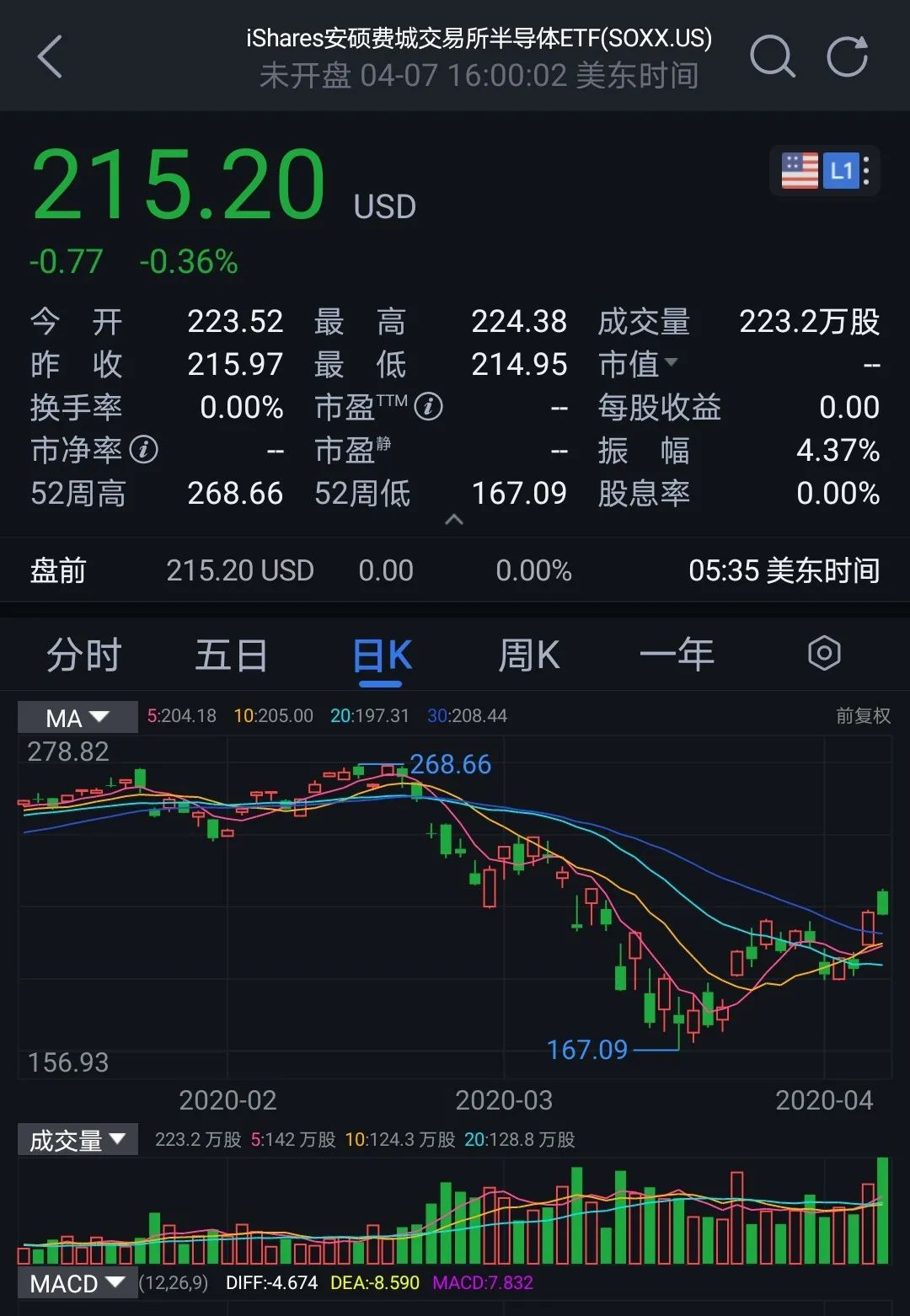Open chart settings hexagon icon
The height and width of the screenshot is (1316, 910).
click(x=823, y=653)
